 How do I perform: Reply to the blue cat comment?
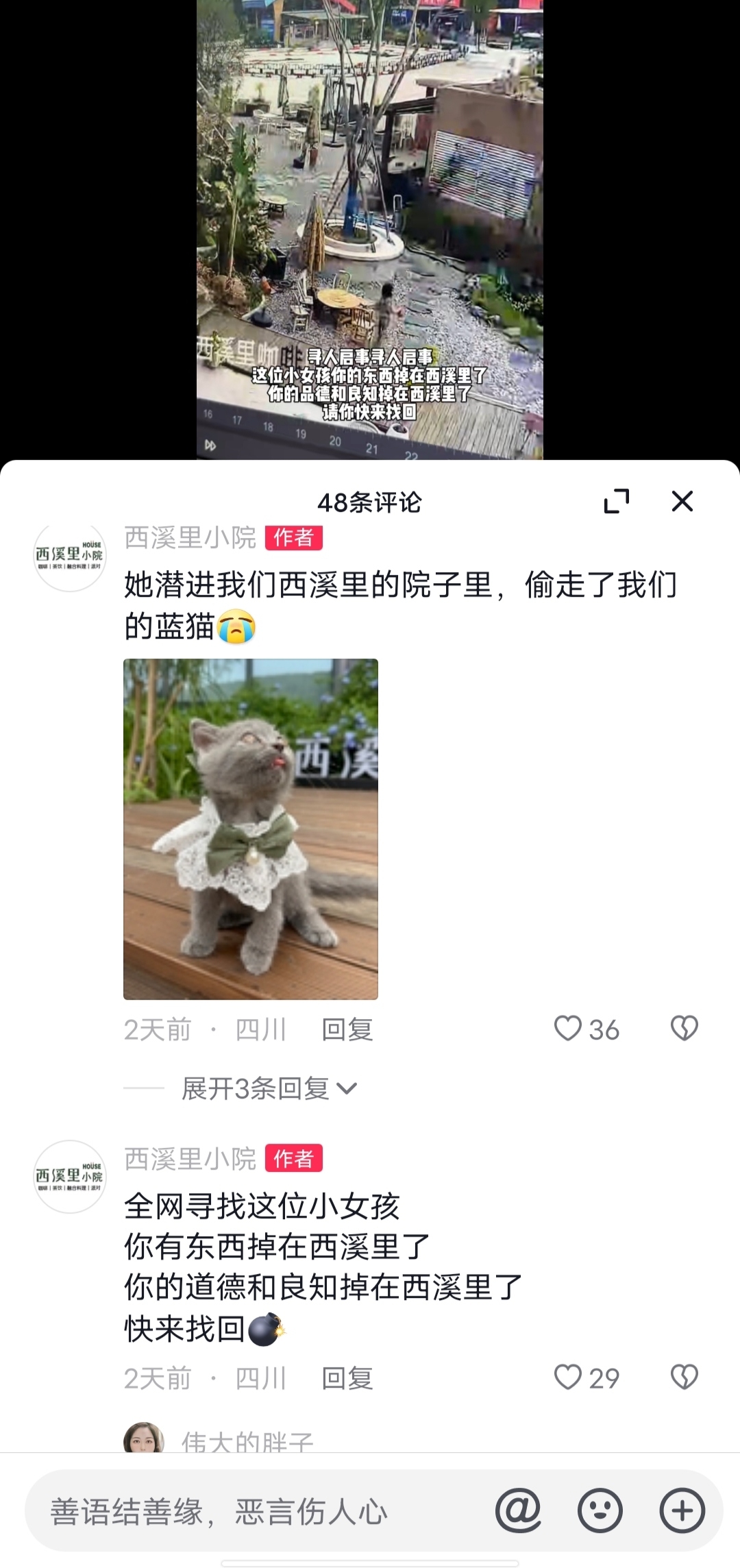point(347,1029)
